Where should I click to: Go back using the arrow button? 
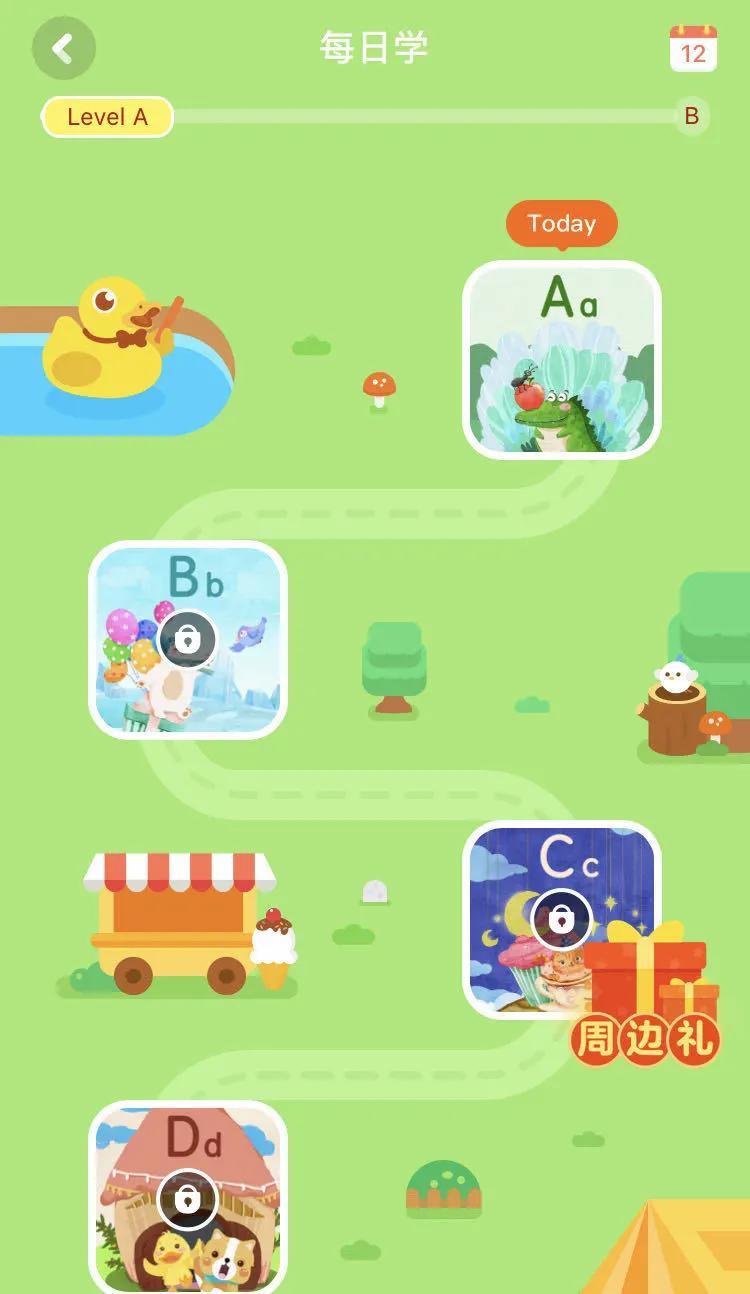[64, 48]
